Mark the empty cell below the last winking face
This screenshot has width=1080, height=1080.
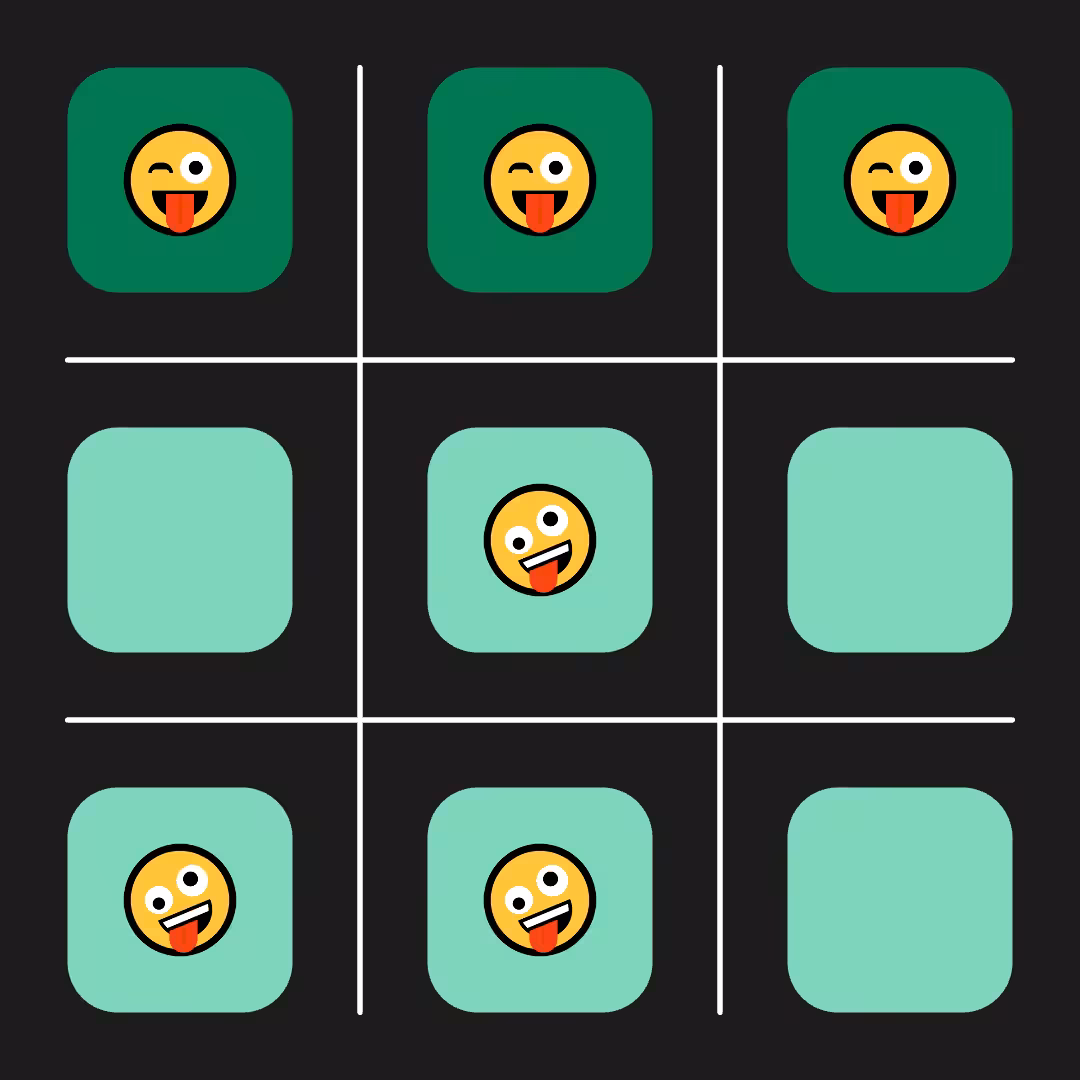900,539
